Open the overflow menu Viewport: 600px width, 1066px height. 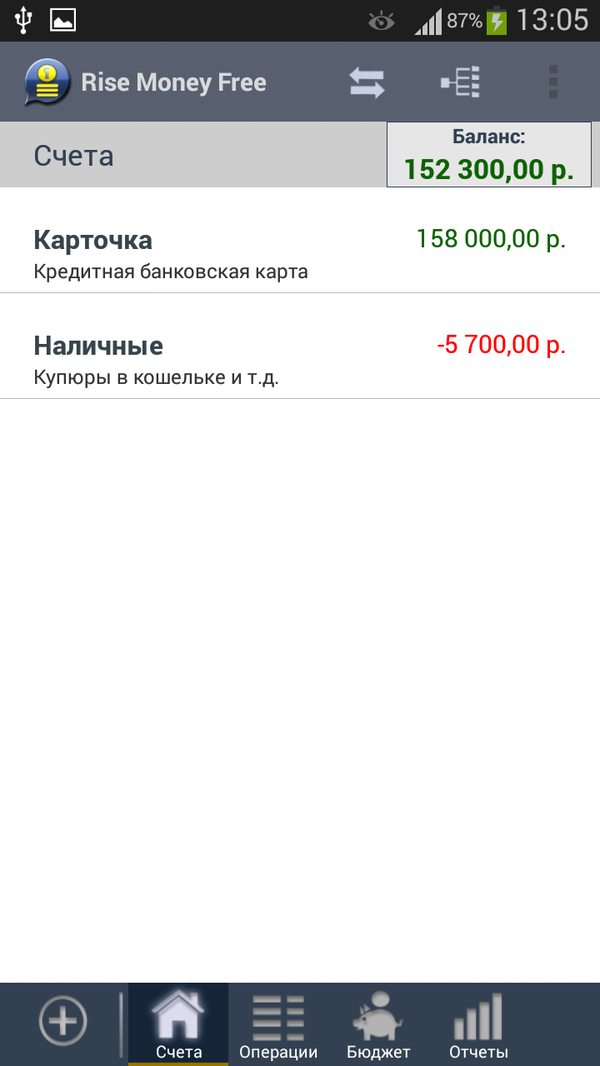[x=553, y=82]
